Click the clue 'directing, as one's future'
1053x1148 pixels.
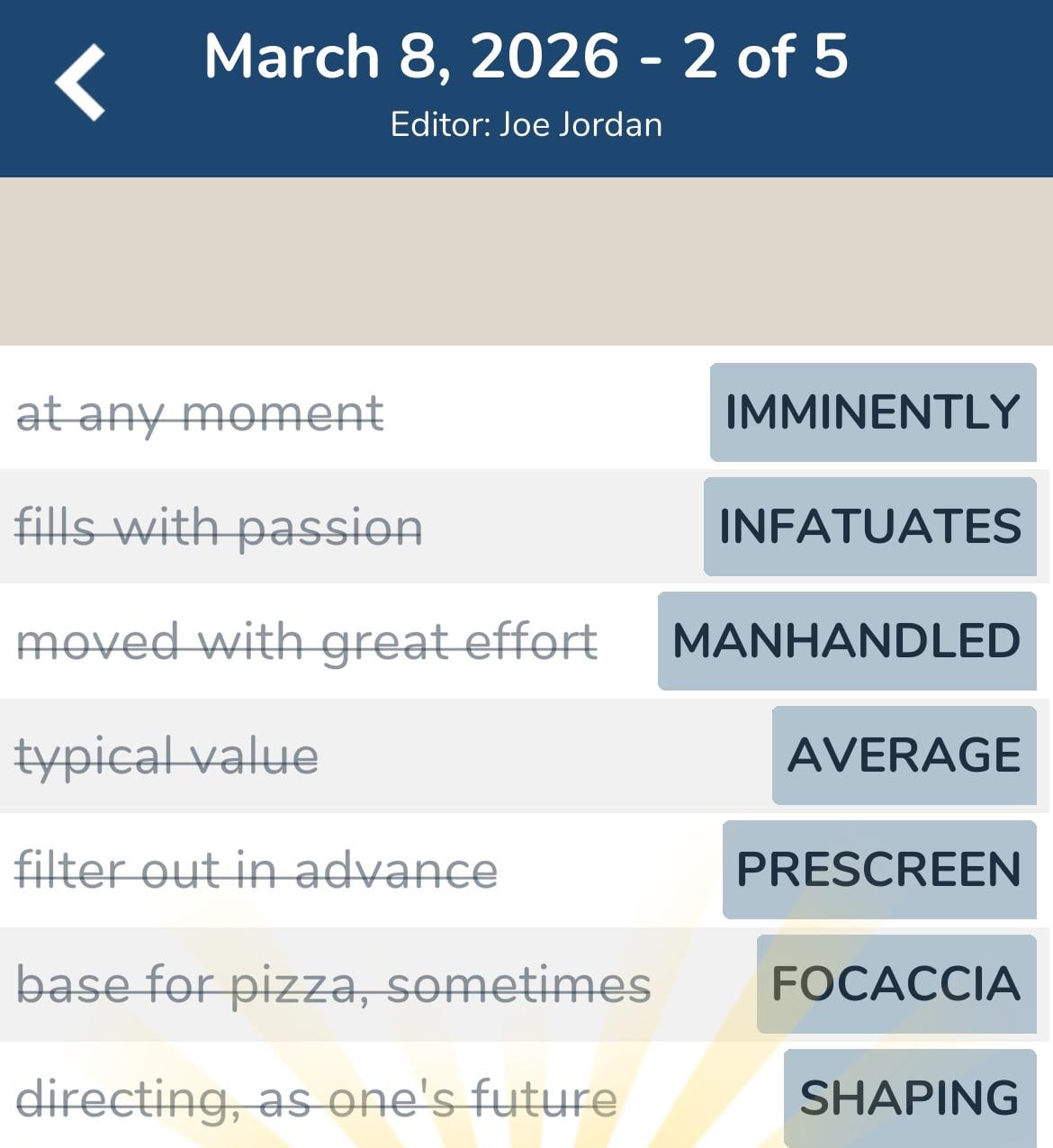click(318, 1098)
